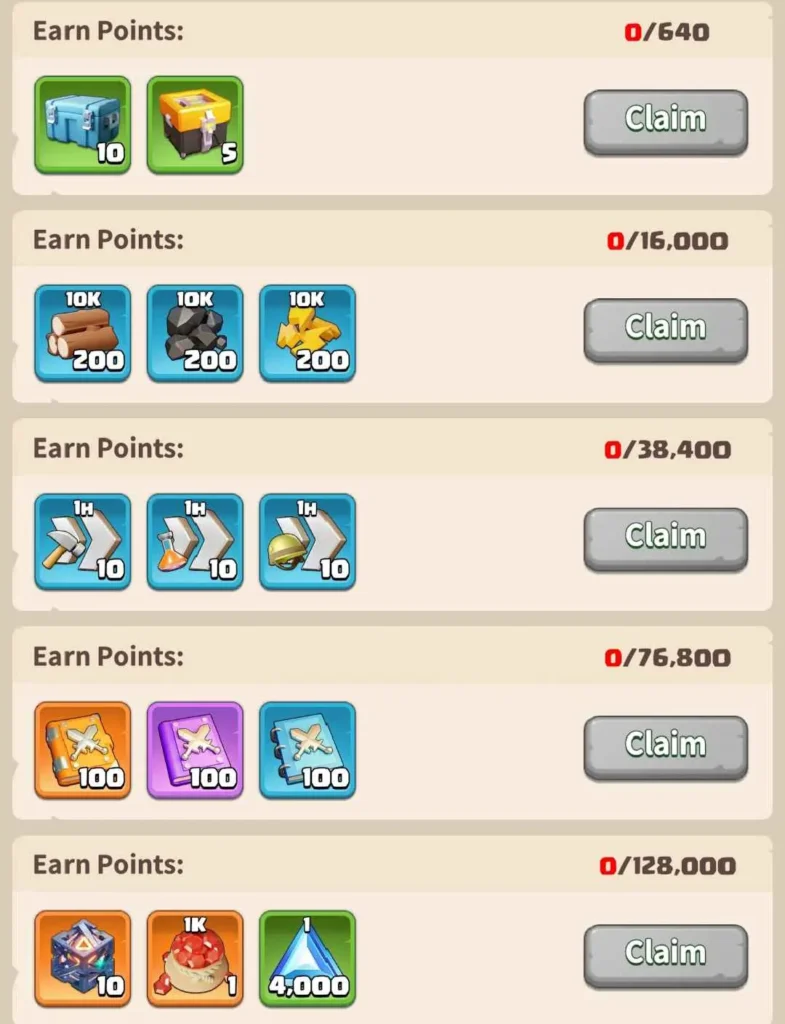Claim the 128,000 points reward
Image resolution: width=785 pixels, height=1024 pixels.
665,954
